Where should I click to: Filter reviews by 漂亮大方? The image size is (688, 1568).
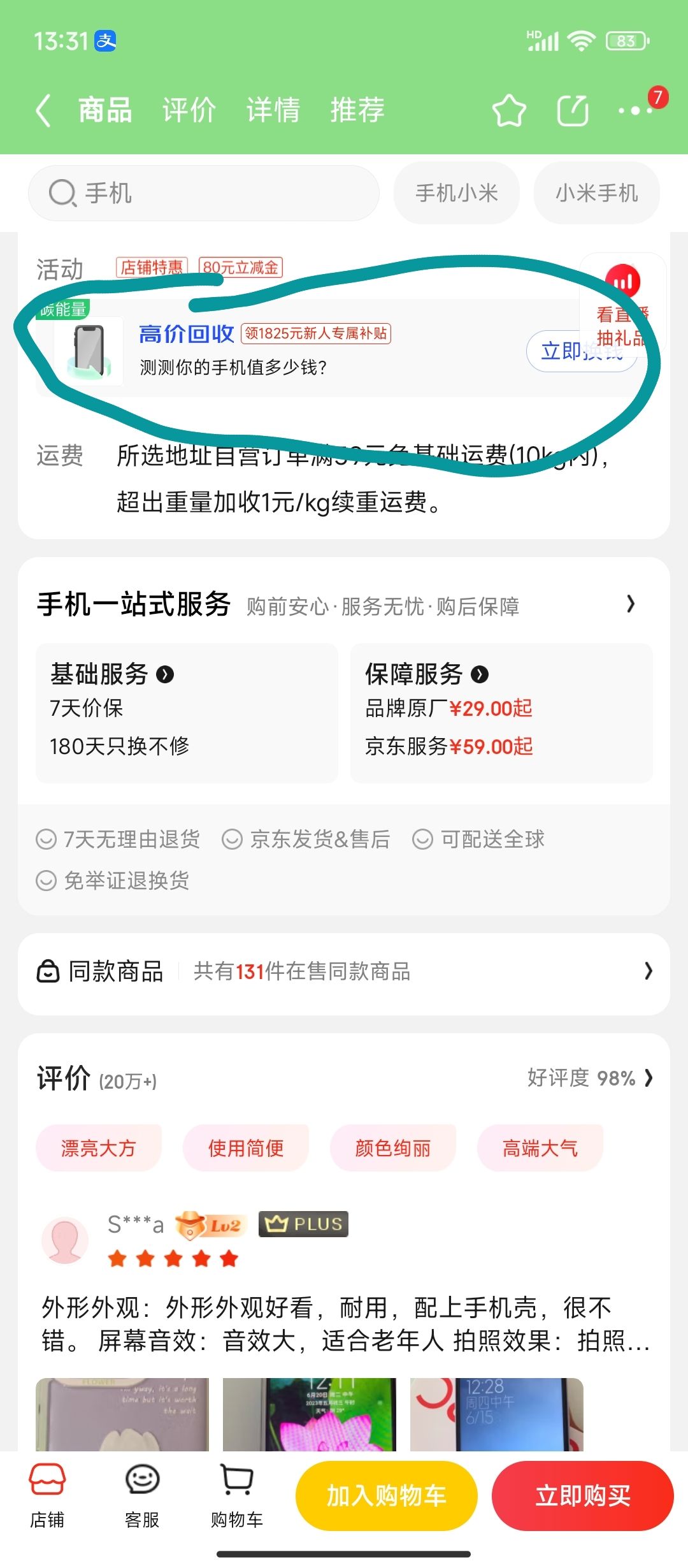pos(99,1148)
